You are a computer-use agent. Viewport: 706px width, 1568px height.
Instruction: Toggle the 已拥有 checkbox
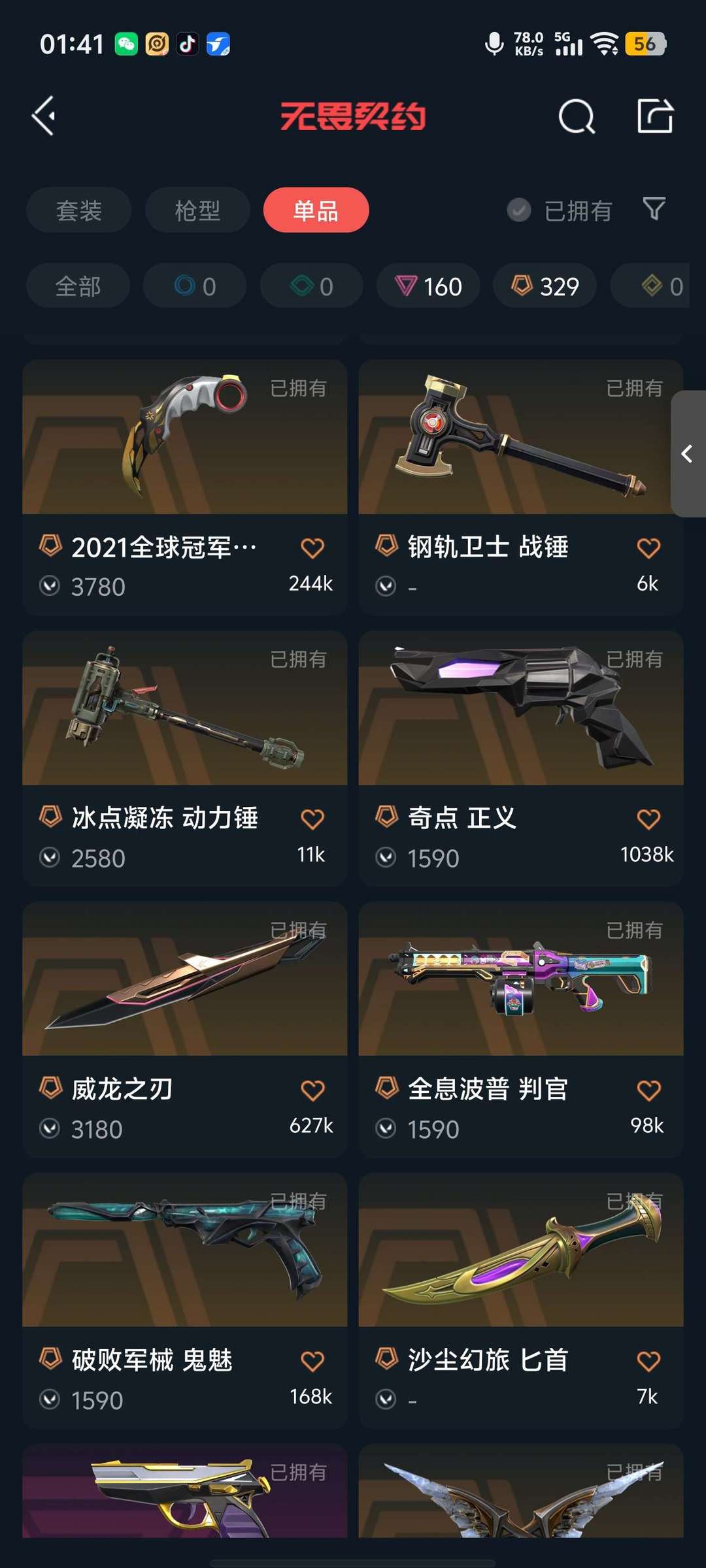pyautogui.click(x=519, y=210)
